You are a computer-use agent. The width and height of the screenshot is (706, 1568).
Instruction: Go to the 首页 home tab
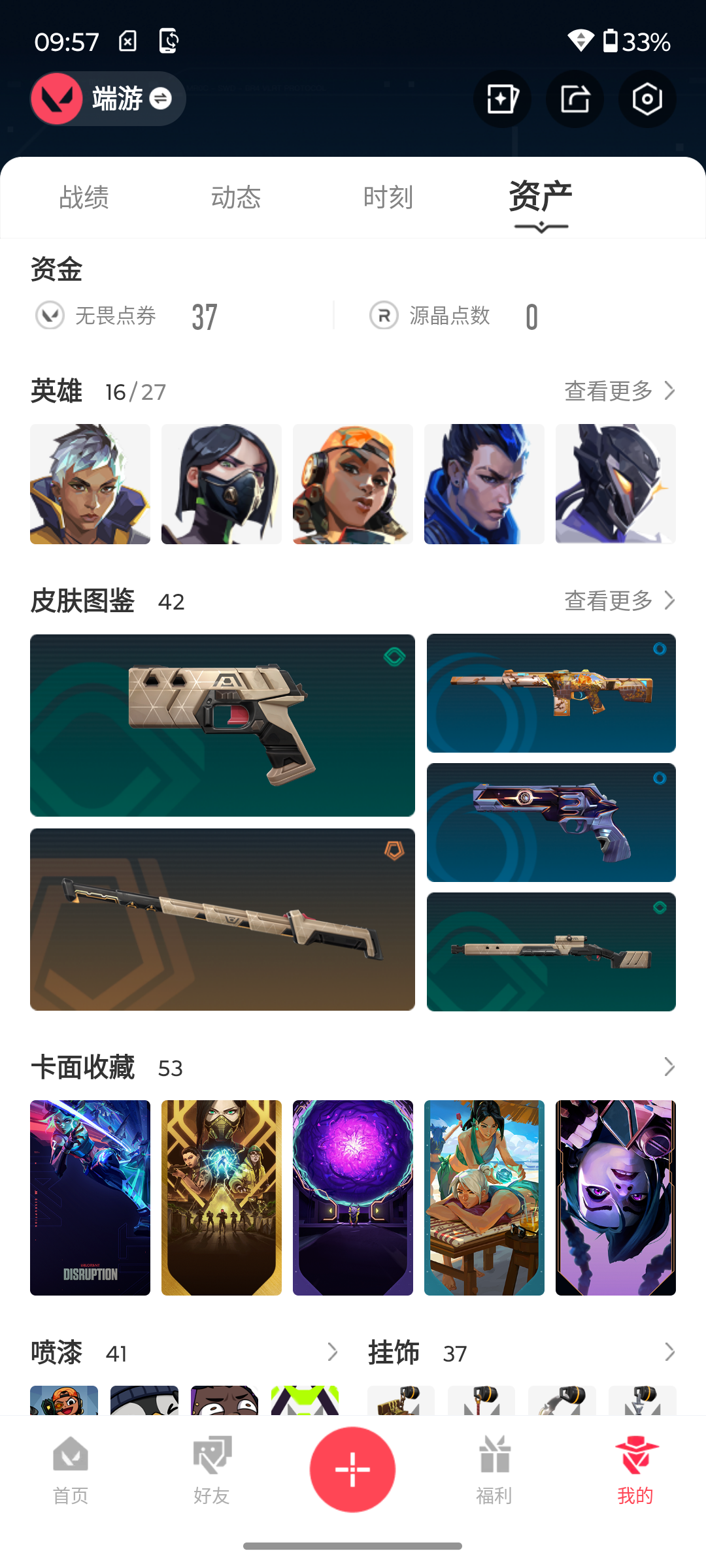click(x=71, y=1470)
